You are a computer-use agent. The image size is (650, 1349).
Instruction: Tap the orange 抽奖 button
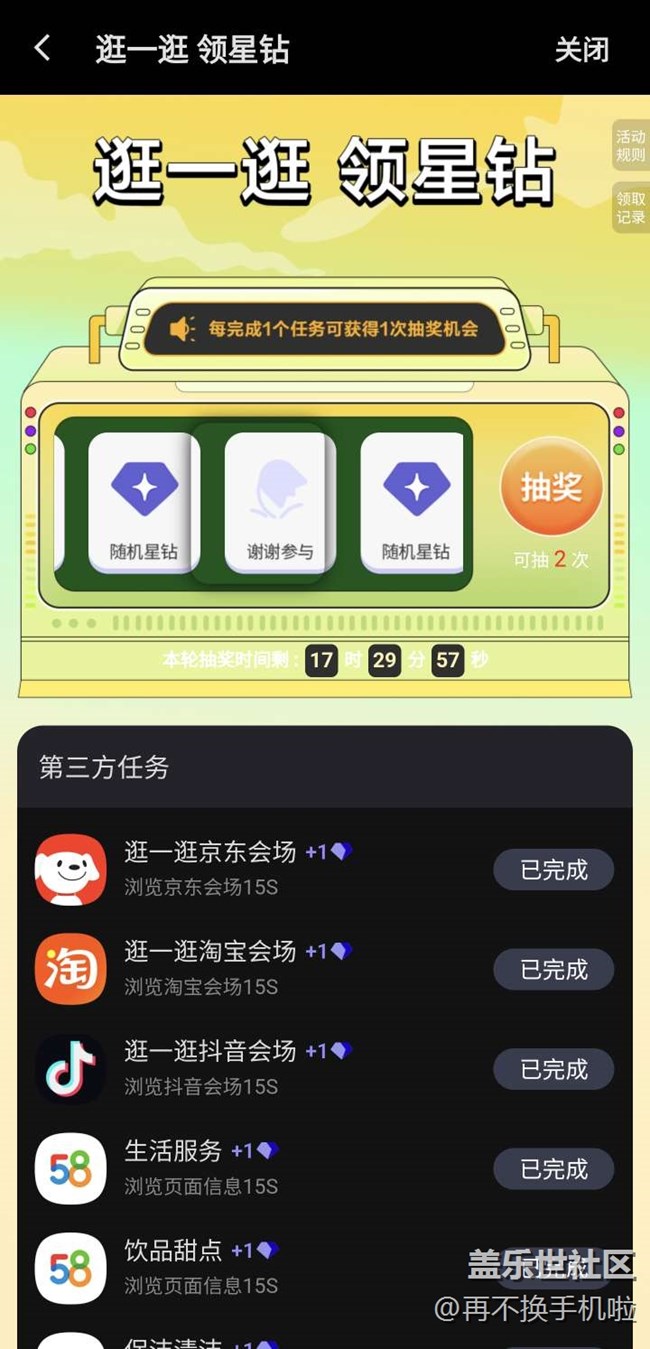pyautogui.click(x=551, y=487)
